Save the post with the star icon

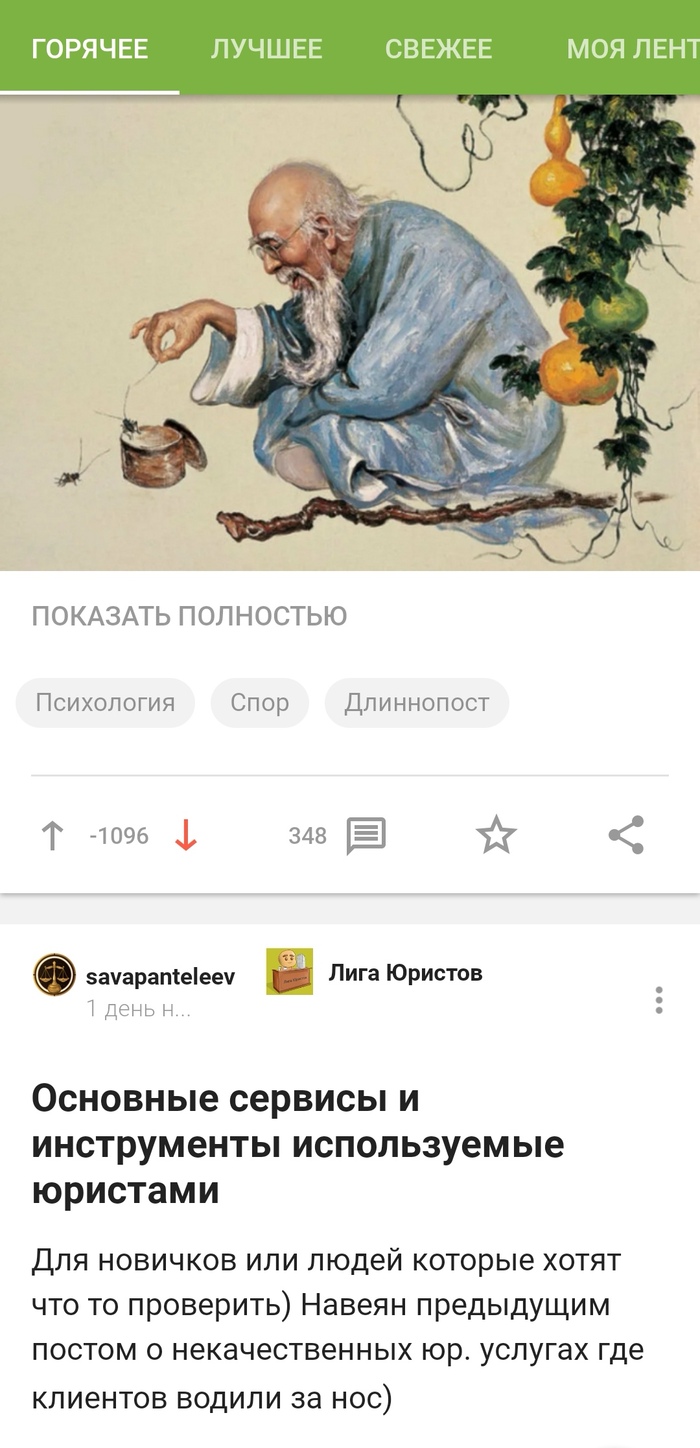point(496,835)
